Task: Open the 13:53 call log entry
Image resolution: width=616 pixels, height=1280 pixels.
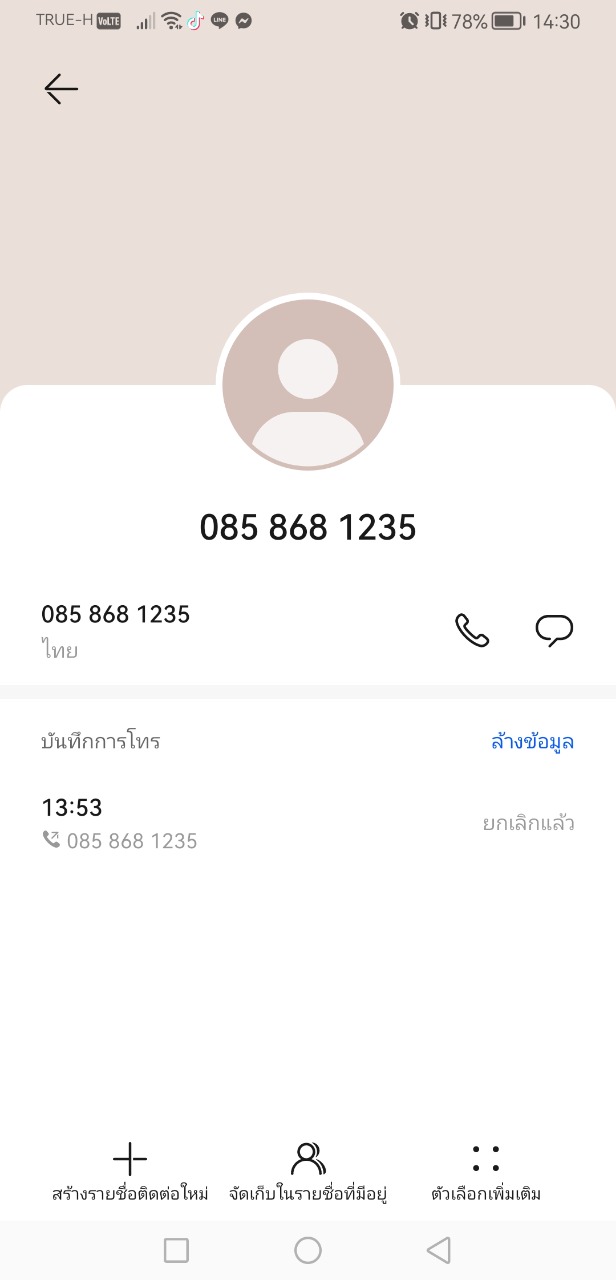Action: 300,823
